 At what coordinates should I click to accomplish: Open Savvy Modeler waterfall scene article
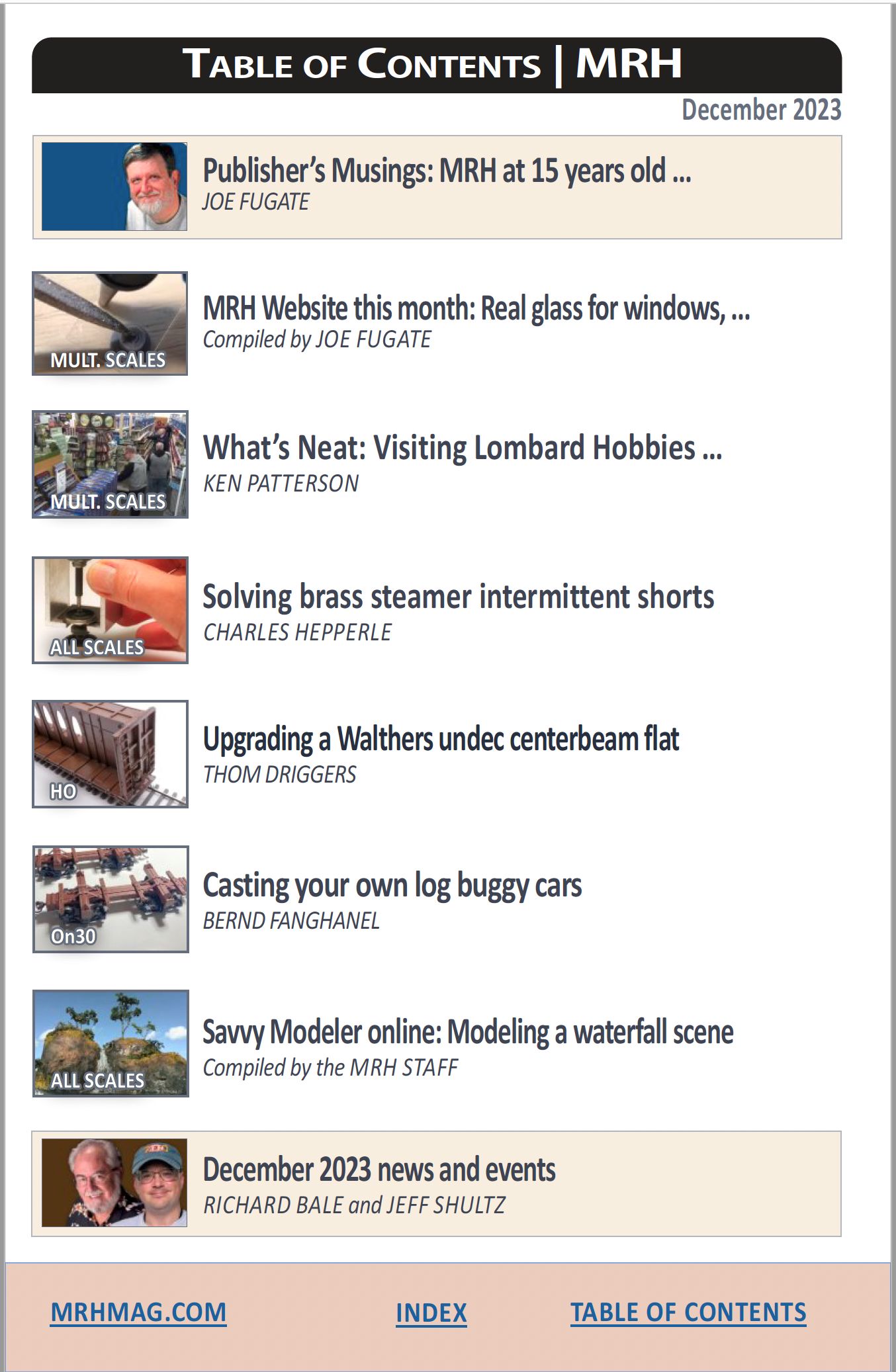tap(467, 1033)
